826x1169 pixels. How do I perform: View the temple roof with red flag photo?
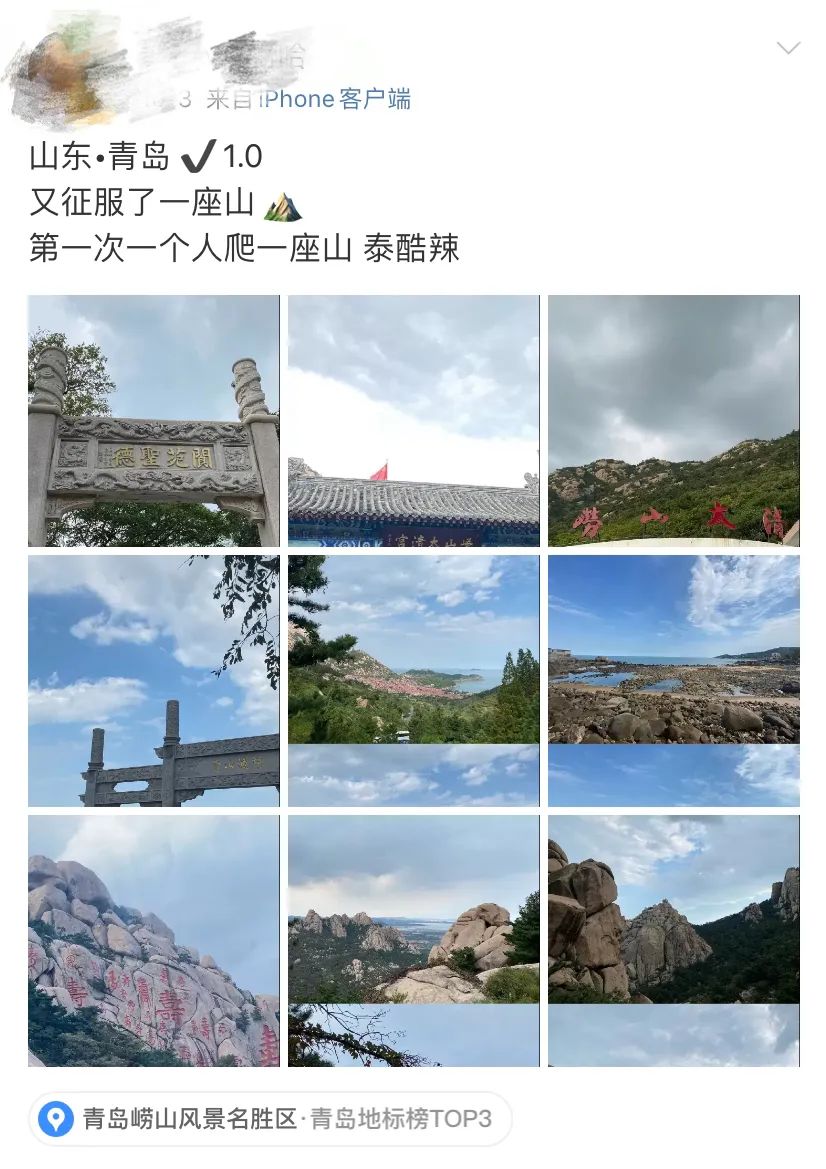click(413, 421)
